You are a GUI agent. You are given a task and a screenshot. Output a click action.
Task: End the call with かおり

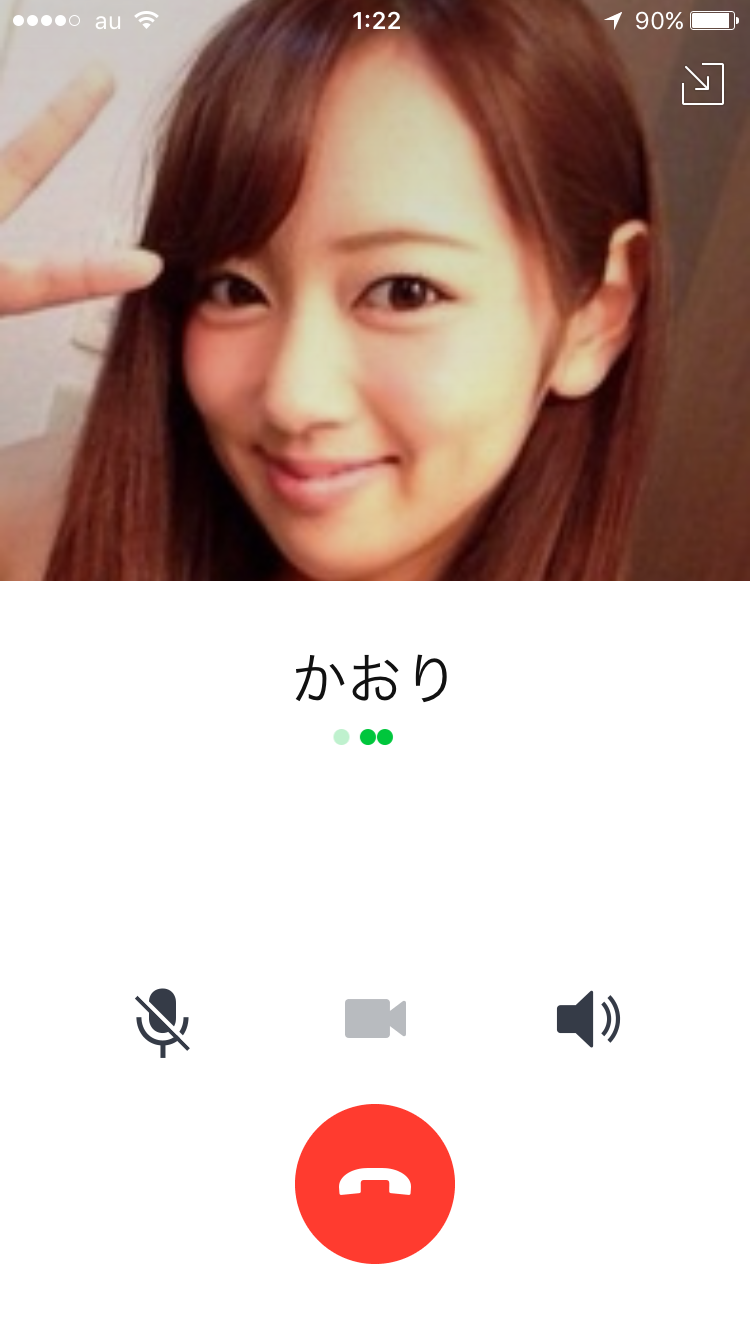tap(375, 1184)
